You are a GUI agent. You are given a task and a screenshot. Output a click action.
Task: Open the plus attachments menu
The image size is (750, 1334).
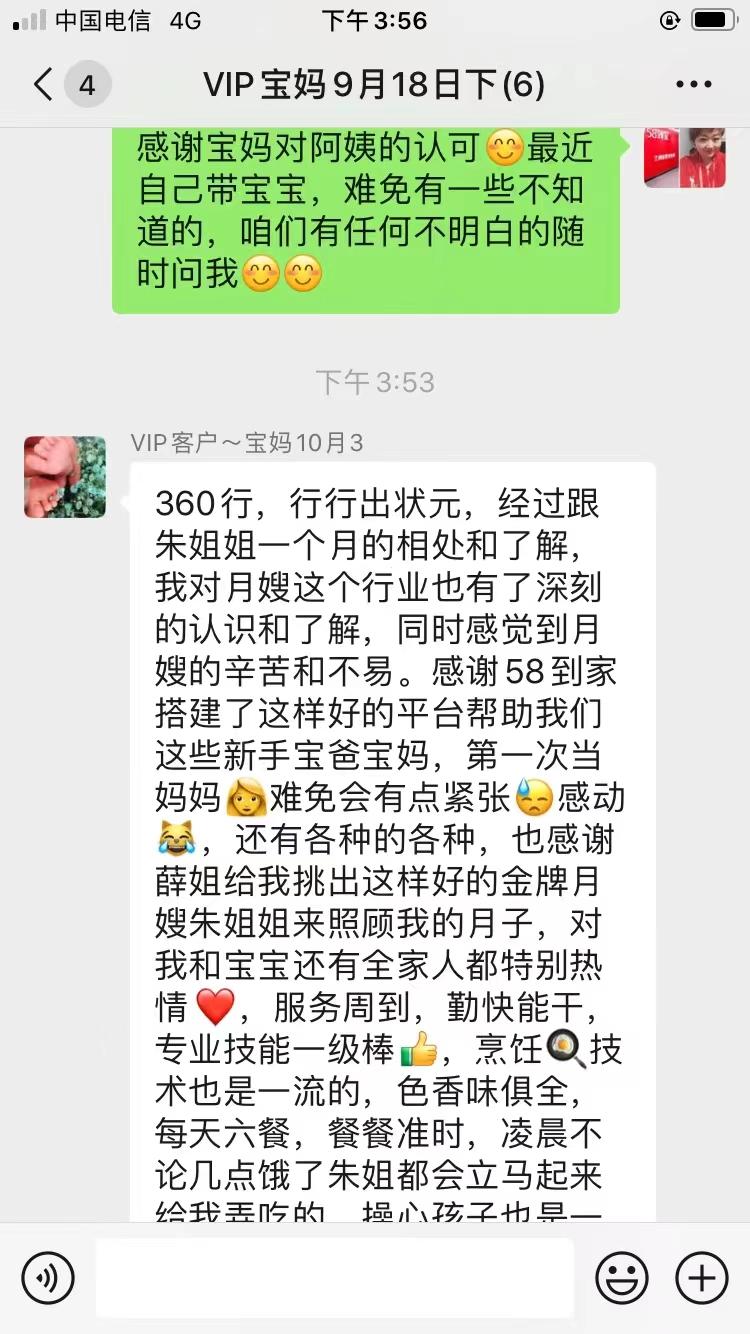pos(702,1278)
